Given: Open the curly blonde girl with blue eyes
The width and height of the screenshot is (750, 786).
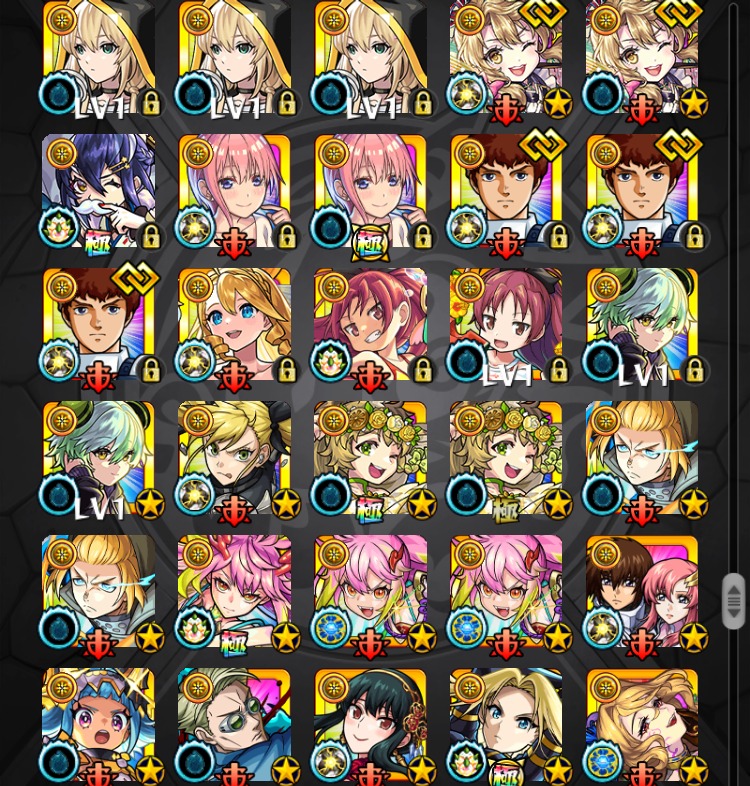Looking at the screenshot, I should pos(234,323).
